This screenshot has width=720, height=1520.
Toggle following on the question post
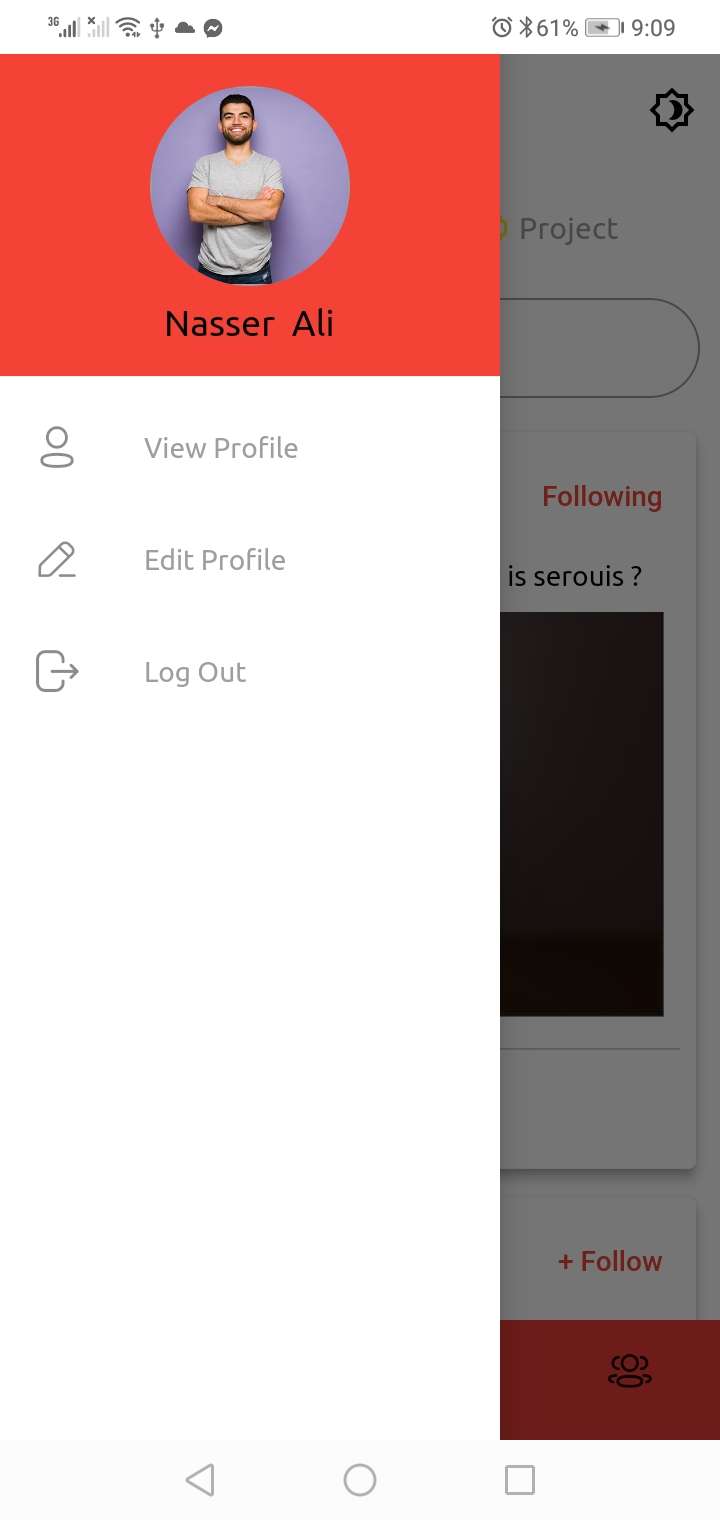(602, 496)
